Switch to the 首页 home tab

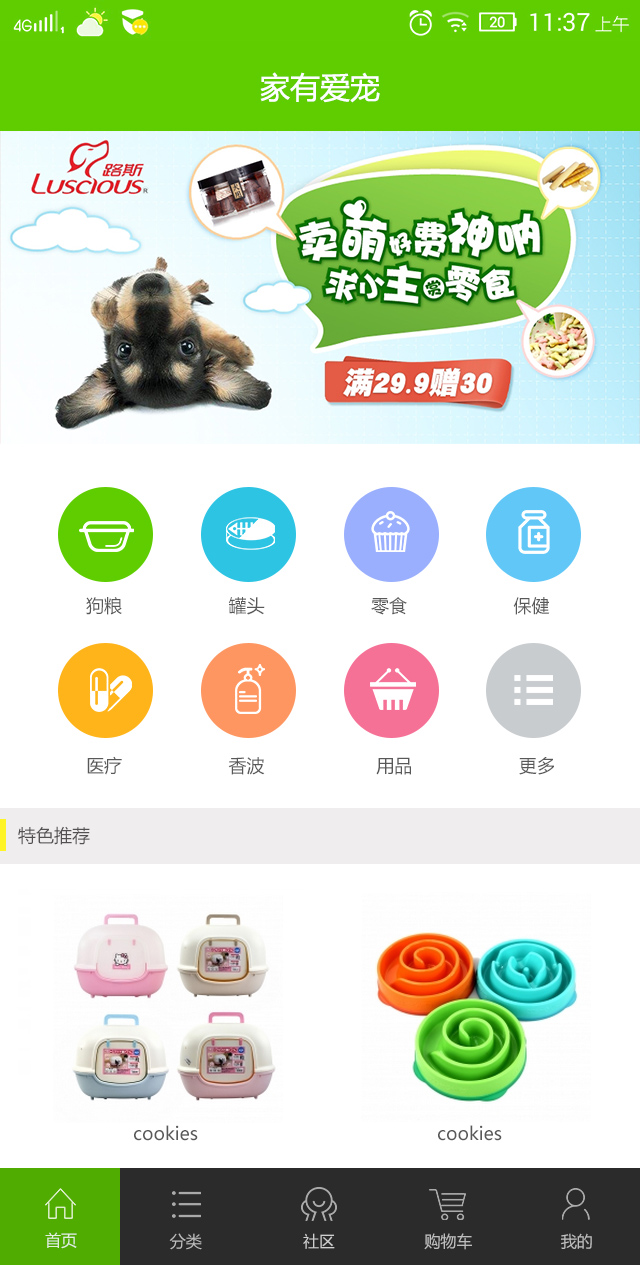(x=60, y=1217)
